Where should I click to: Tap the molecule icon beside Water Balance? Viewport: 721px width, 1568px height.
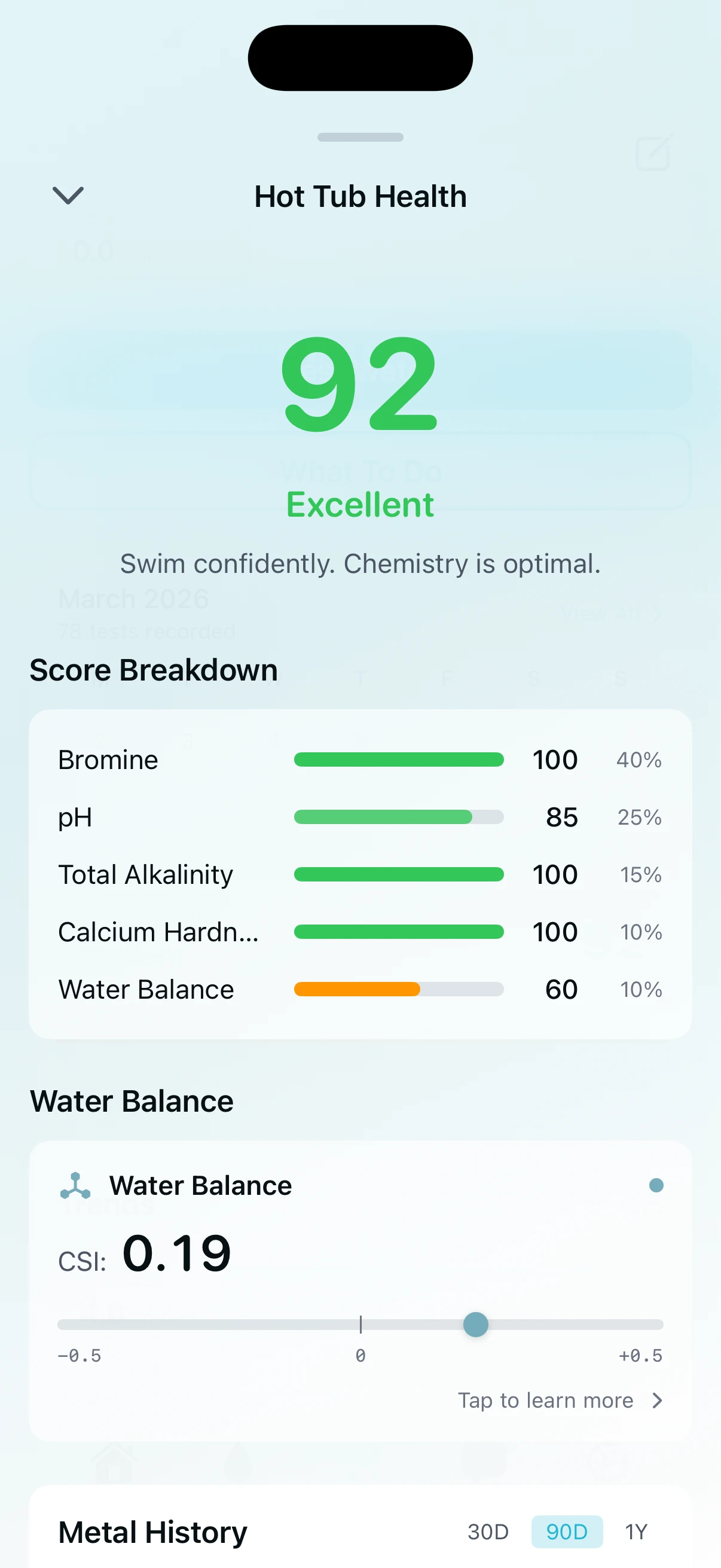coord(76,1184)
